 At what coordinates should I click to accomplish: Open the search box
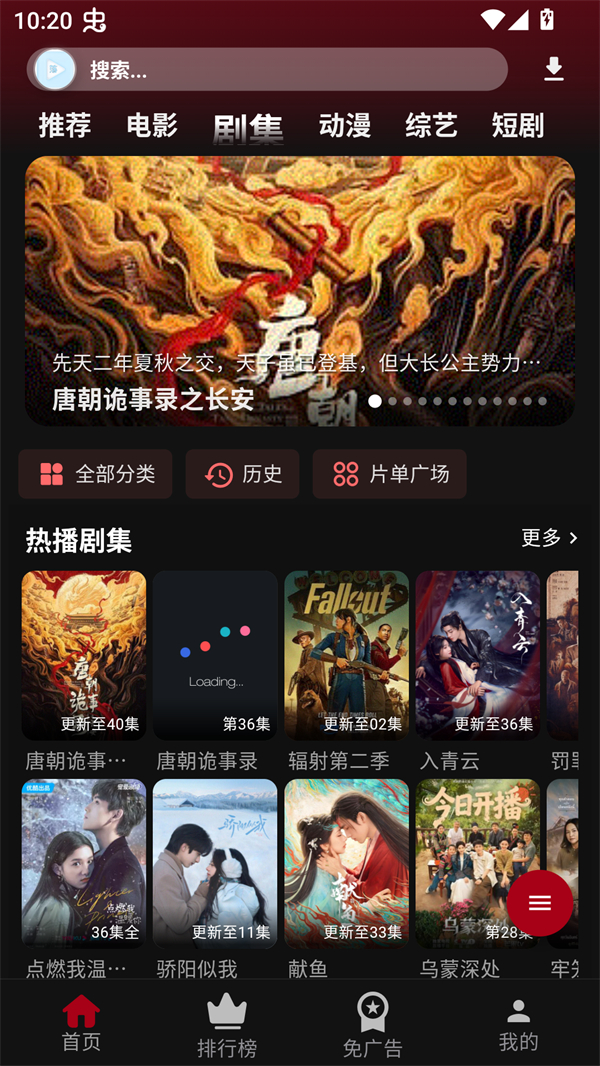click(280, 70)
